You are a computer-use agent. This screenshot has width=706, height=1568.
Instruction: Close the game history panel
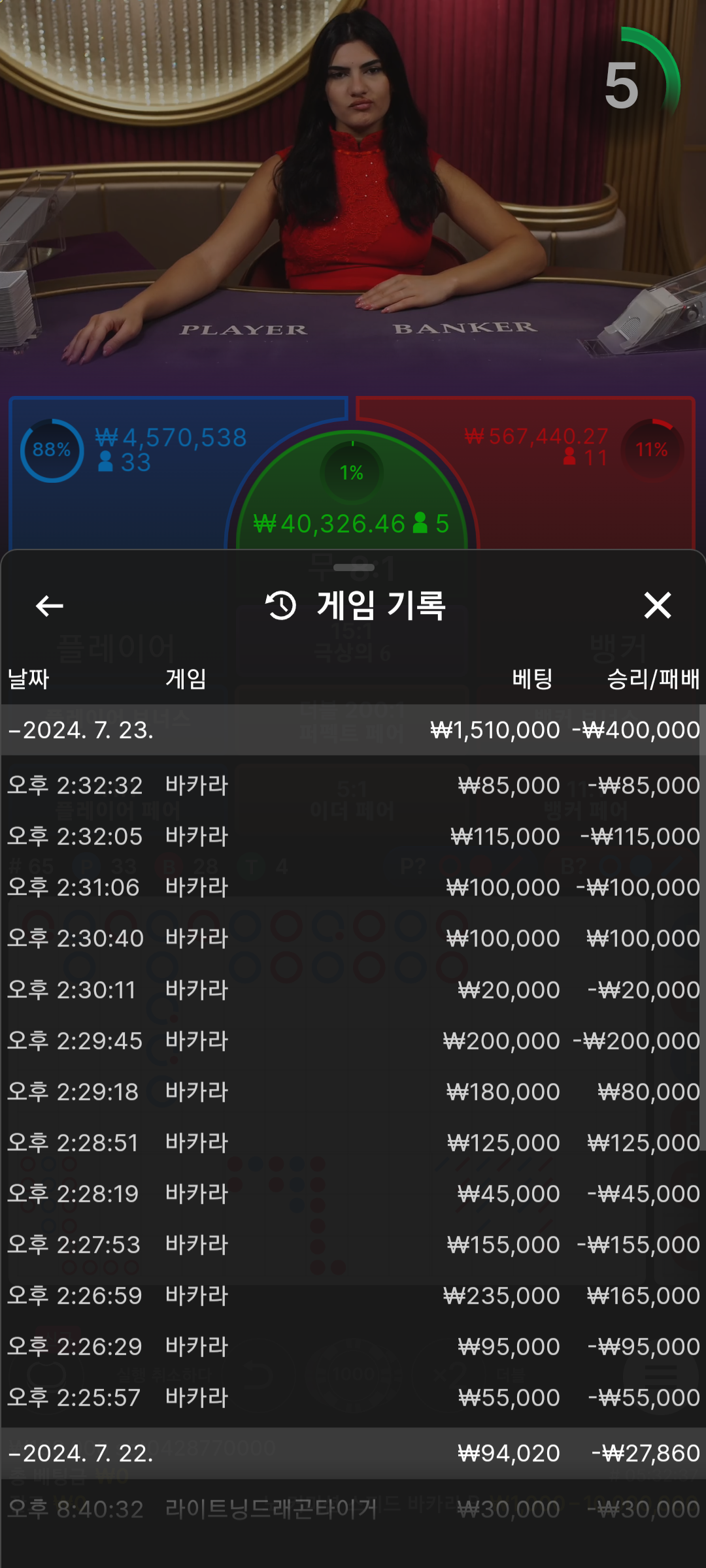(657, 606)
